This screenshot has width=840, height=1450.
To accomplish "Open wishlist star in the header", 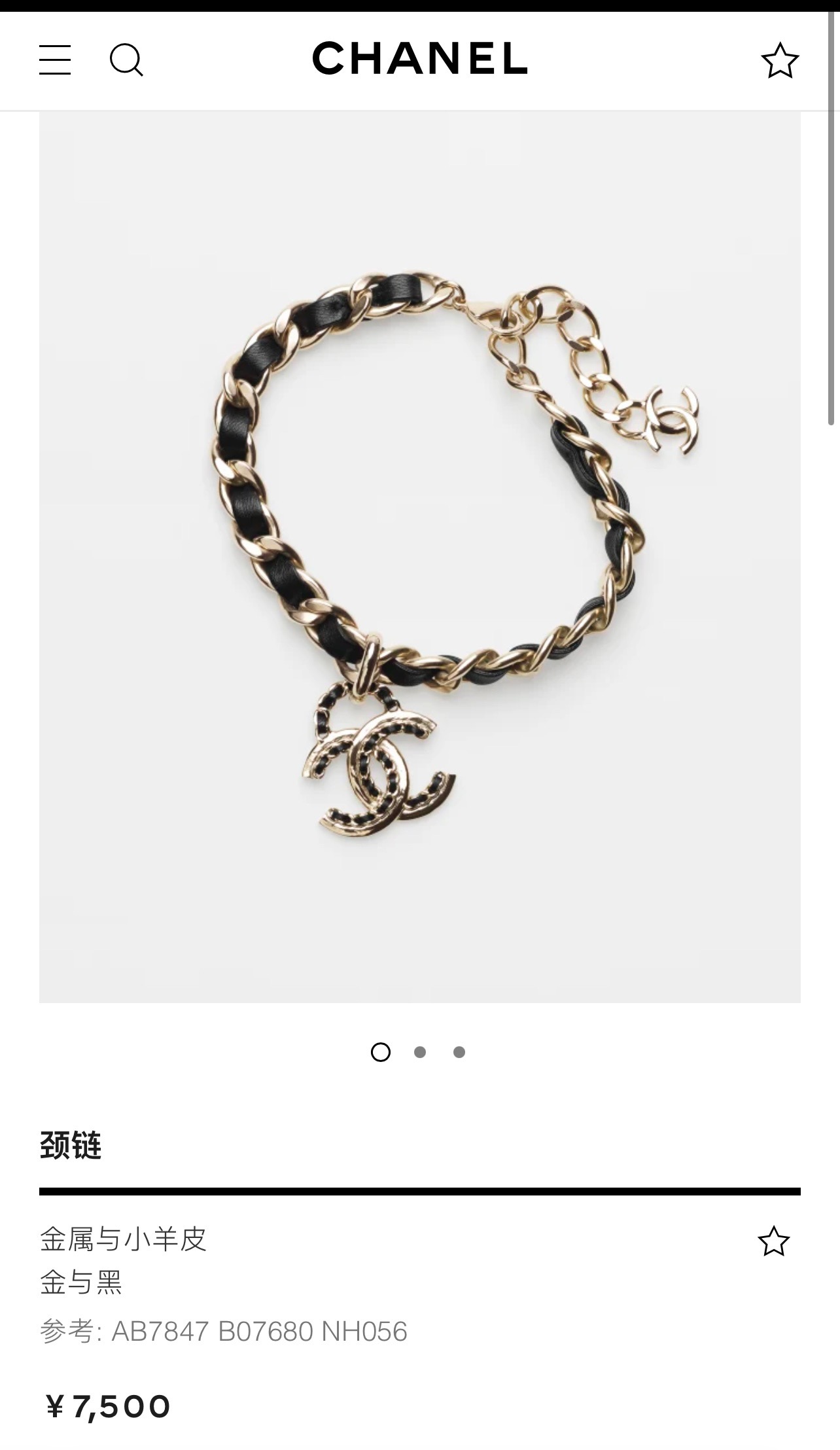I will [x=780, y=61].
